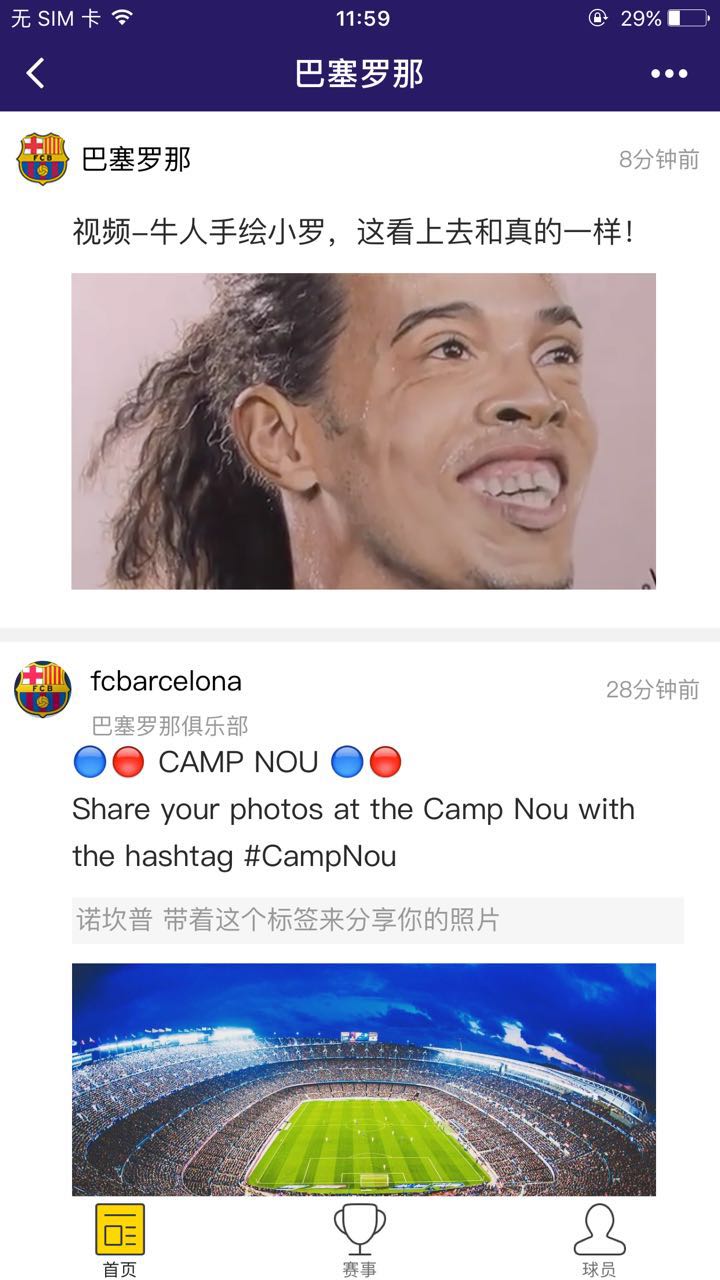
Task: Switch to the 赛事 tab
Action: (x=360, y=1240)
